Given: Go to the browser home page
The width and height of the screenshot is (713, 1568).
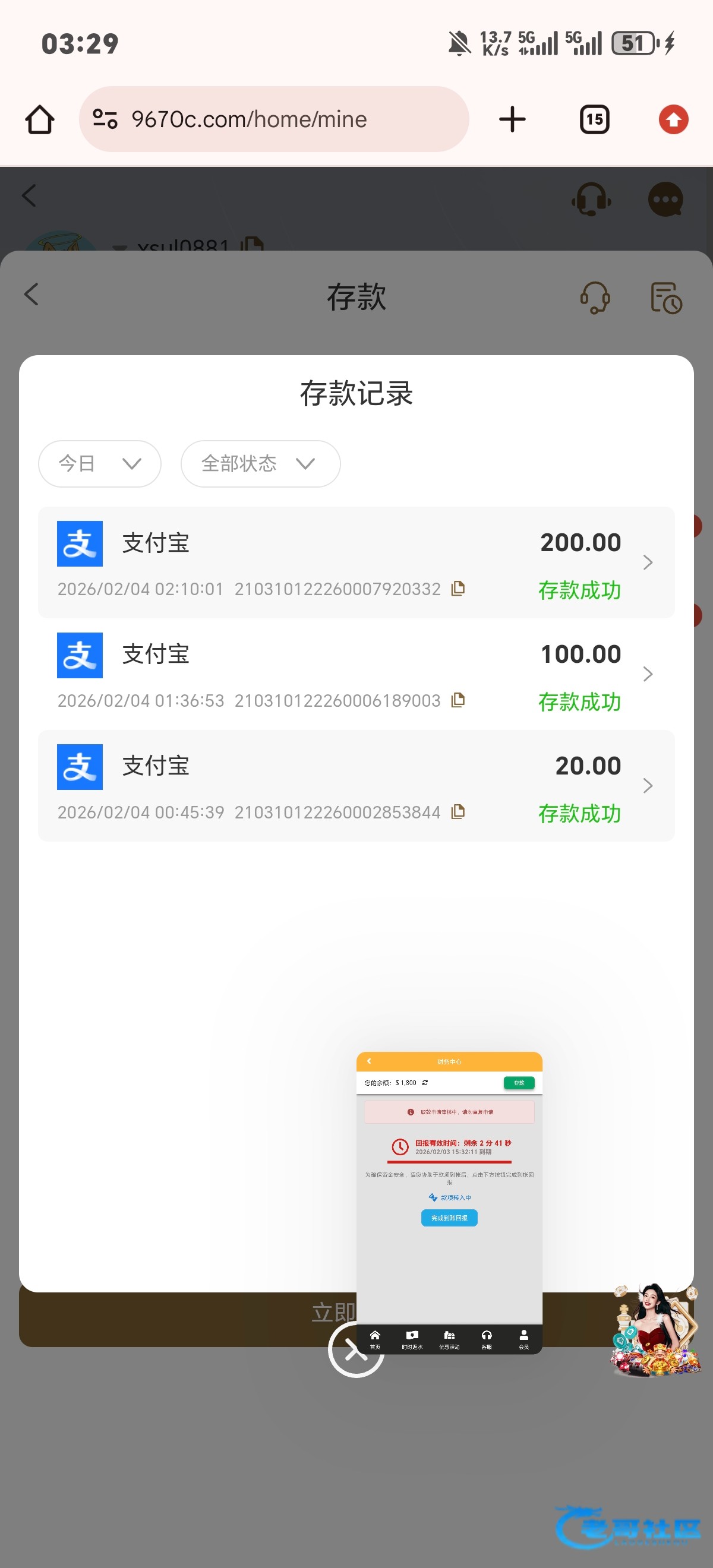Looking at the screenshot, I should [x=40, y=119].
